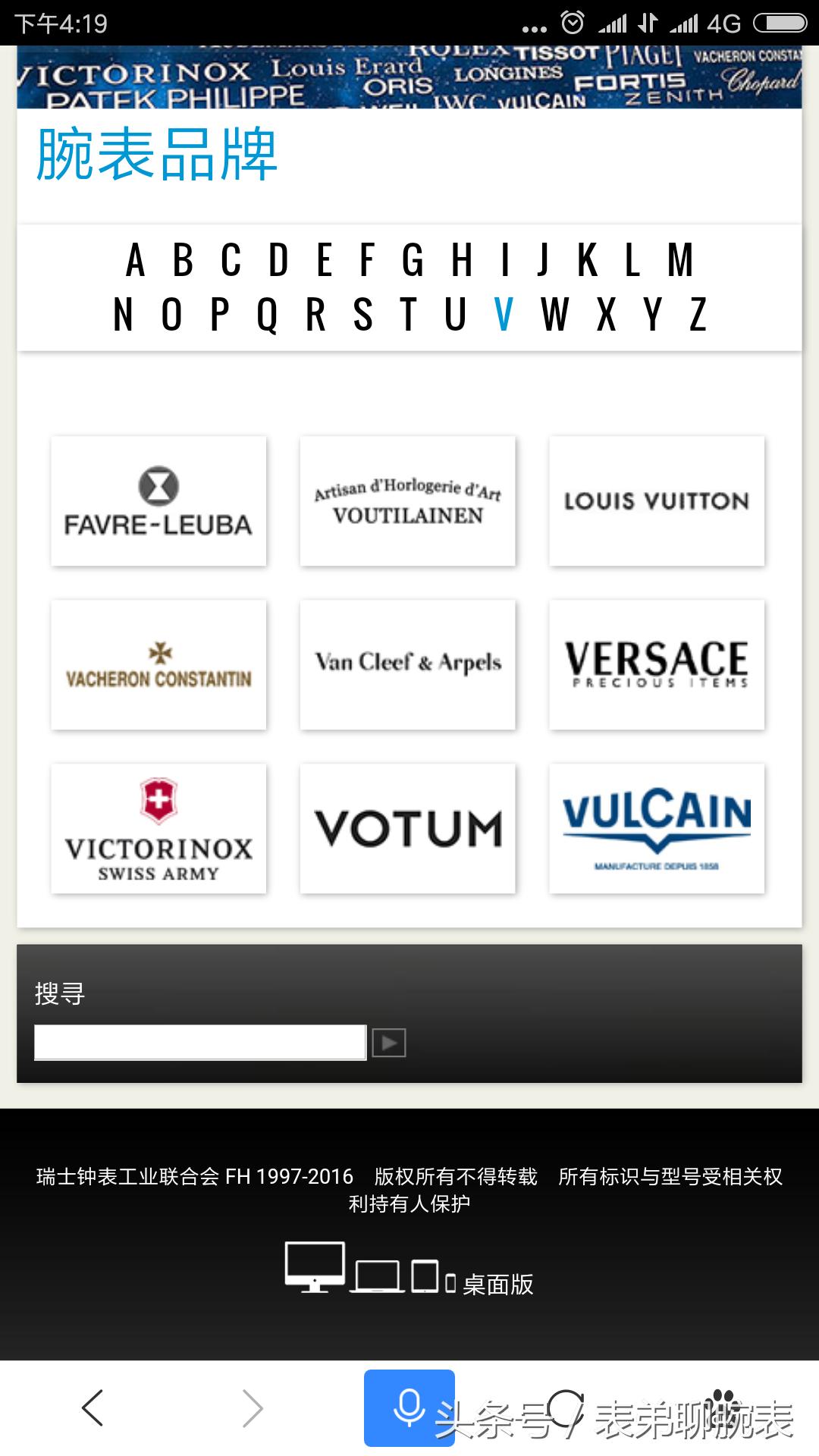Switch to 桌面版 desktop version

click(x=497, y=1285)
